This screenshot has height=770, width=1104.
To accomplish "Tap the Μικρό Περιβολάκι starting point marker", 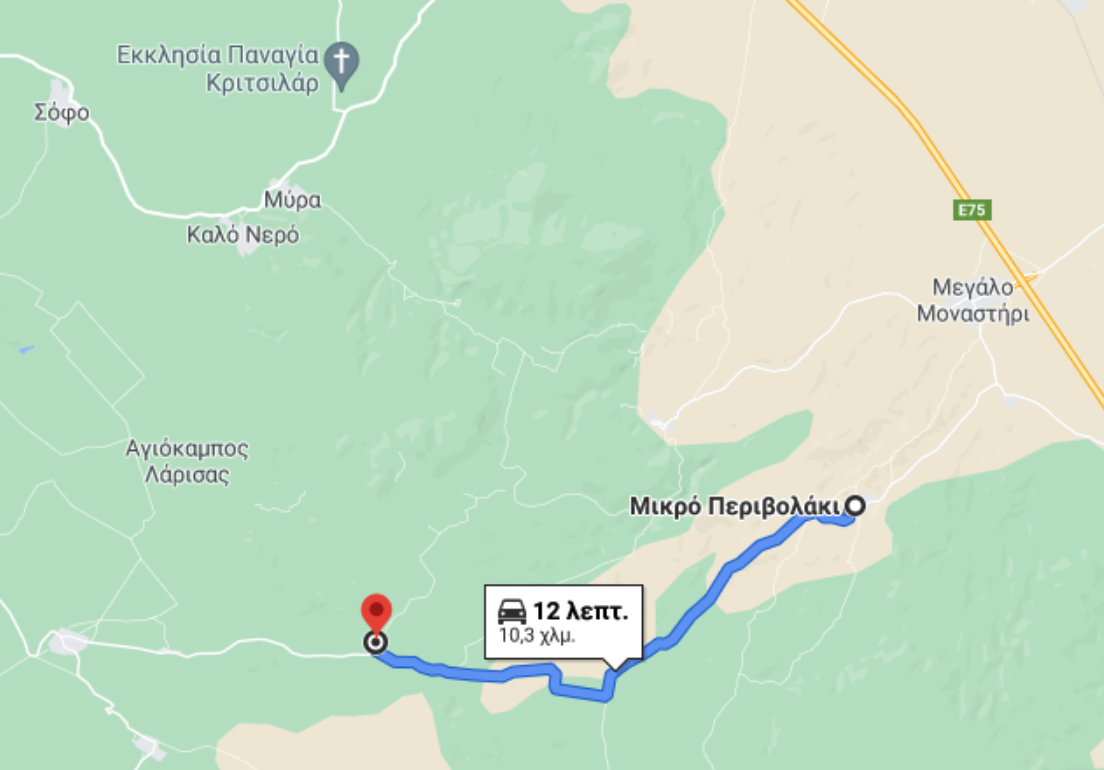I will click(x=854, y=507).
